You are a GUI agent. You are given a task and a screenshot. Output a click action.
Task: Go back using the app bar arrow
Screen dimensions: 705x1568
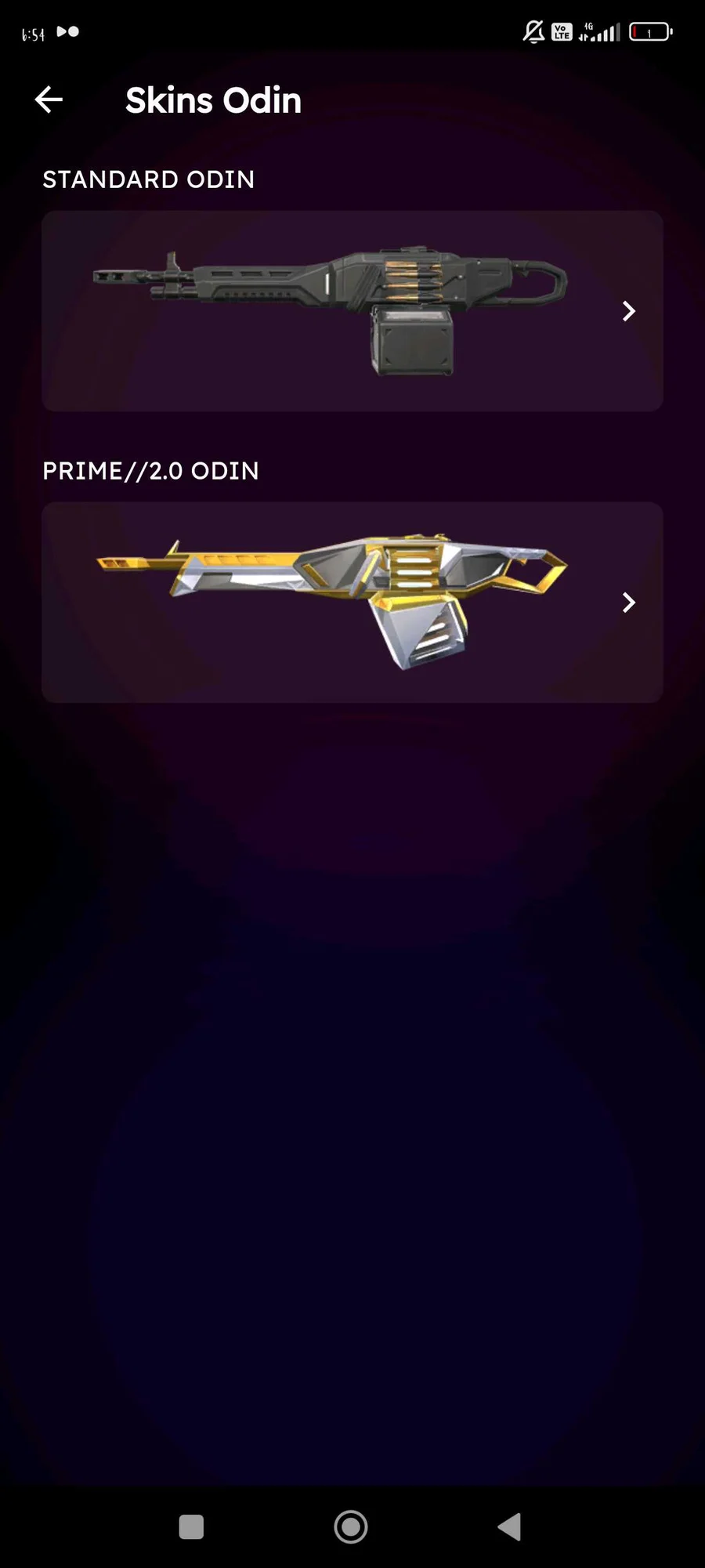(49, 100)
